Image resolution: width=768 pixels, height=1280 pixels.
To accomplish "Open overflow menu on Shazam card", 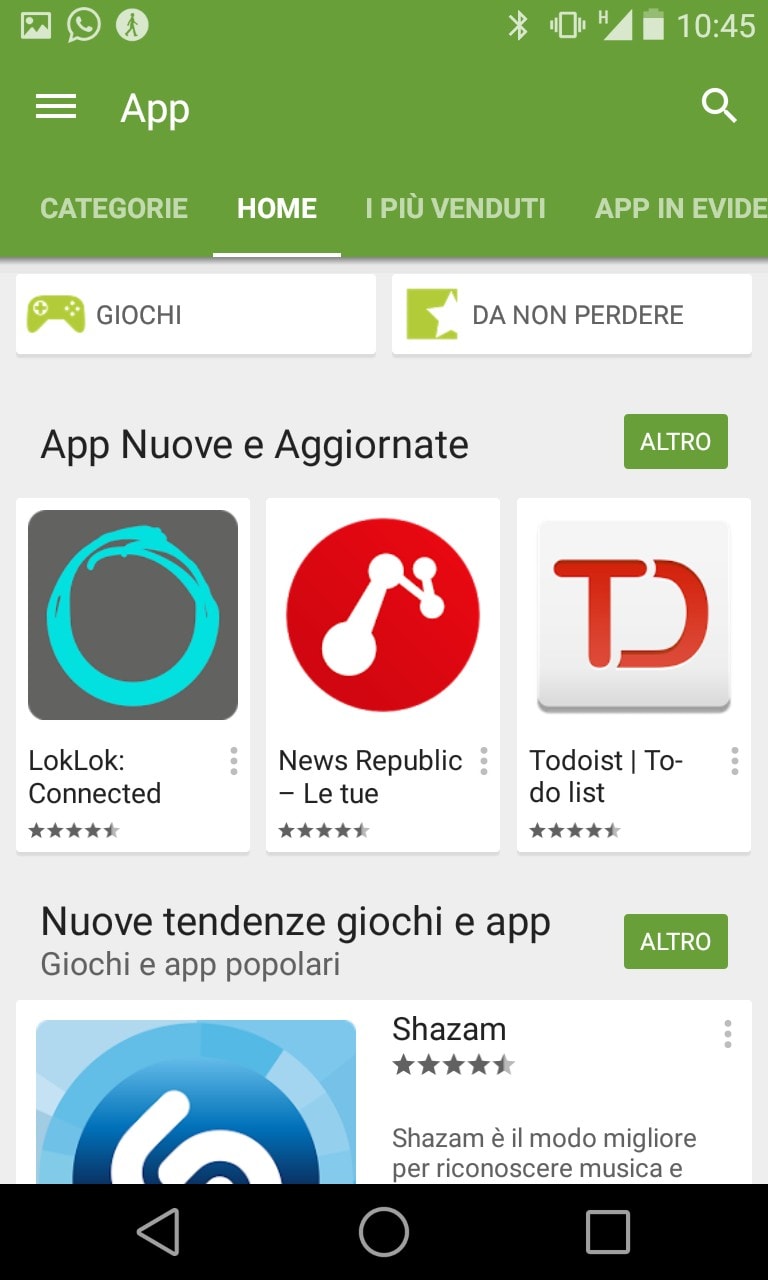I will tap(728, 1034).
